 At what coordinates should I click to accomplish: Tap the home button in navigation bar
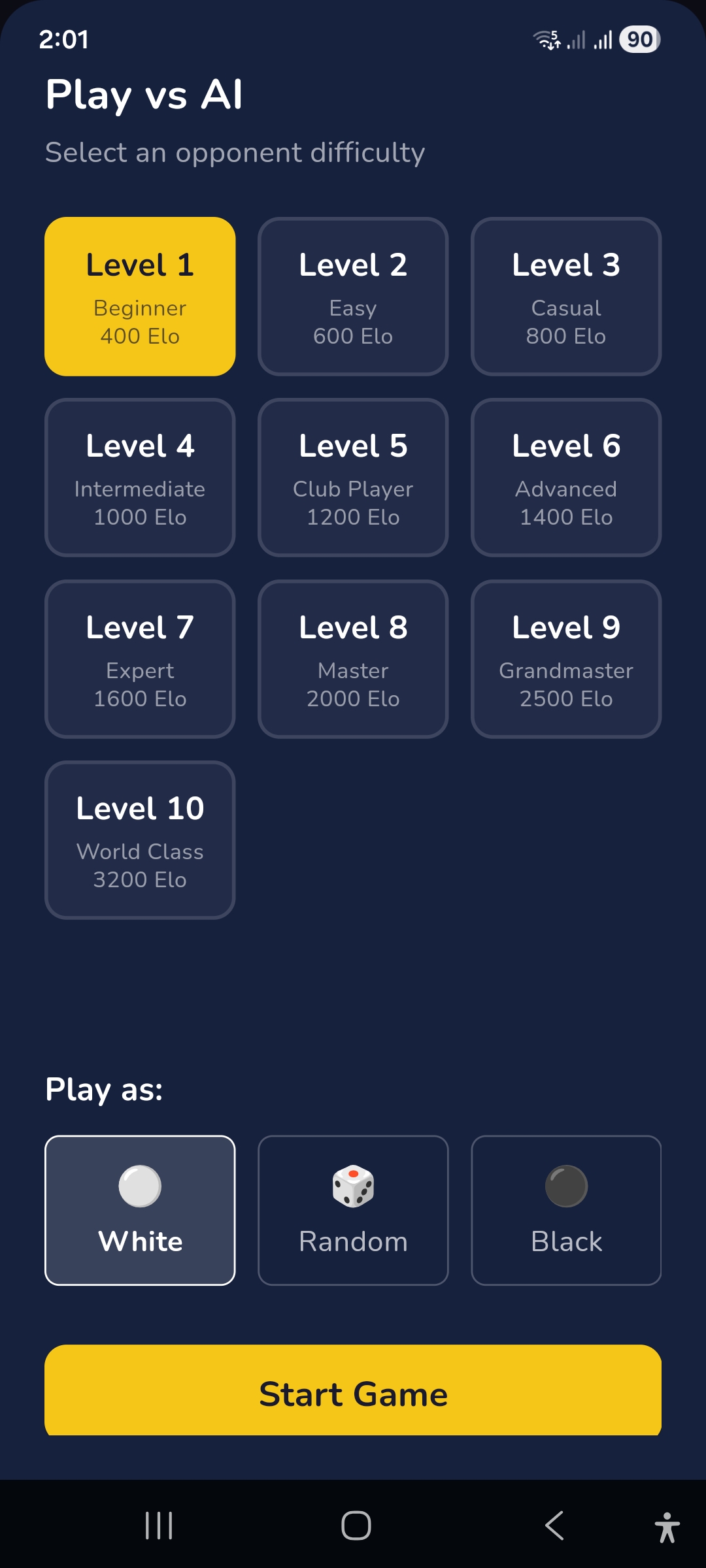352,1527
